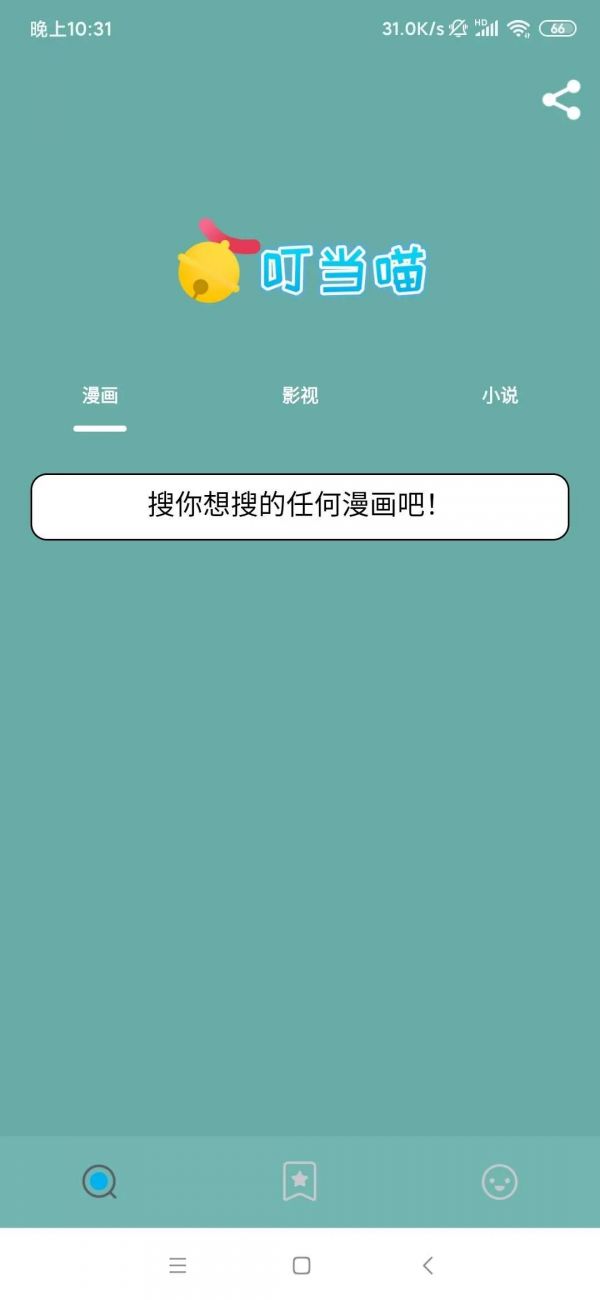This screenshot has height=1300, width=600.
Task: Go back with system back button
Action: [x=428, y=1265]
